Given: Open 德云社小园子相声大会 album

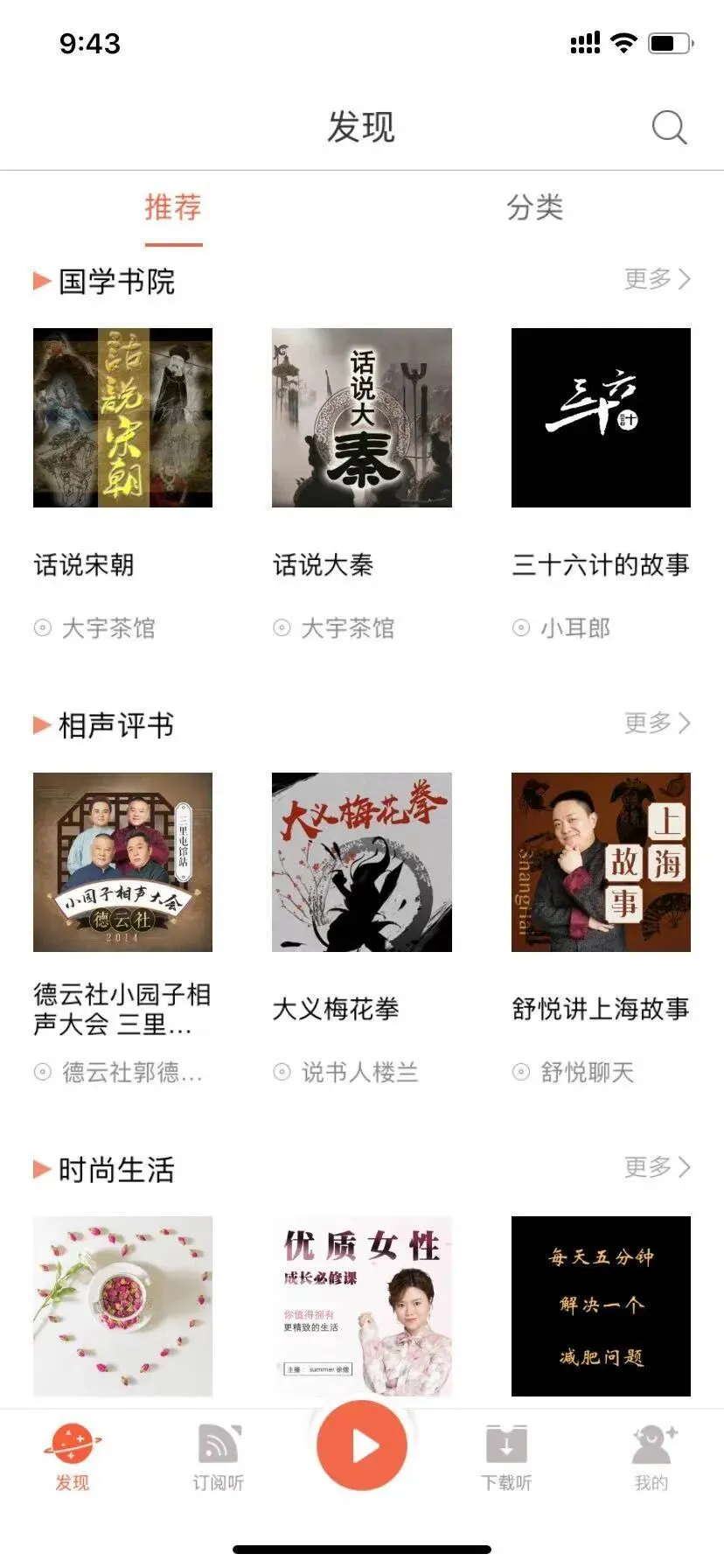Looking at the screenshot, I should (x=122, y=862).
